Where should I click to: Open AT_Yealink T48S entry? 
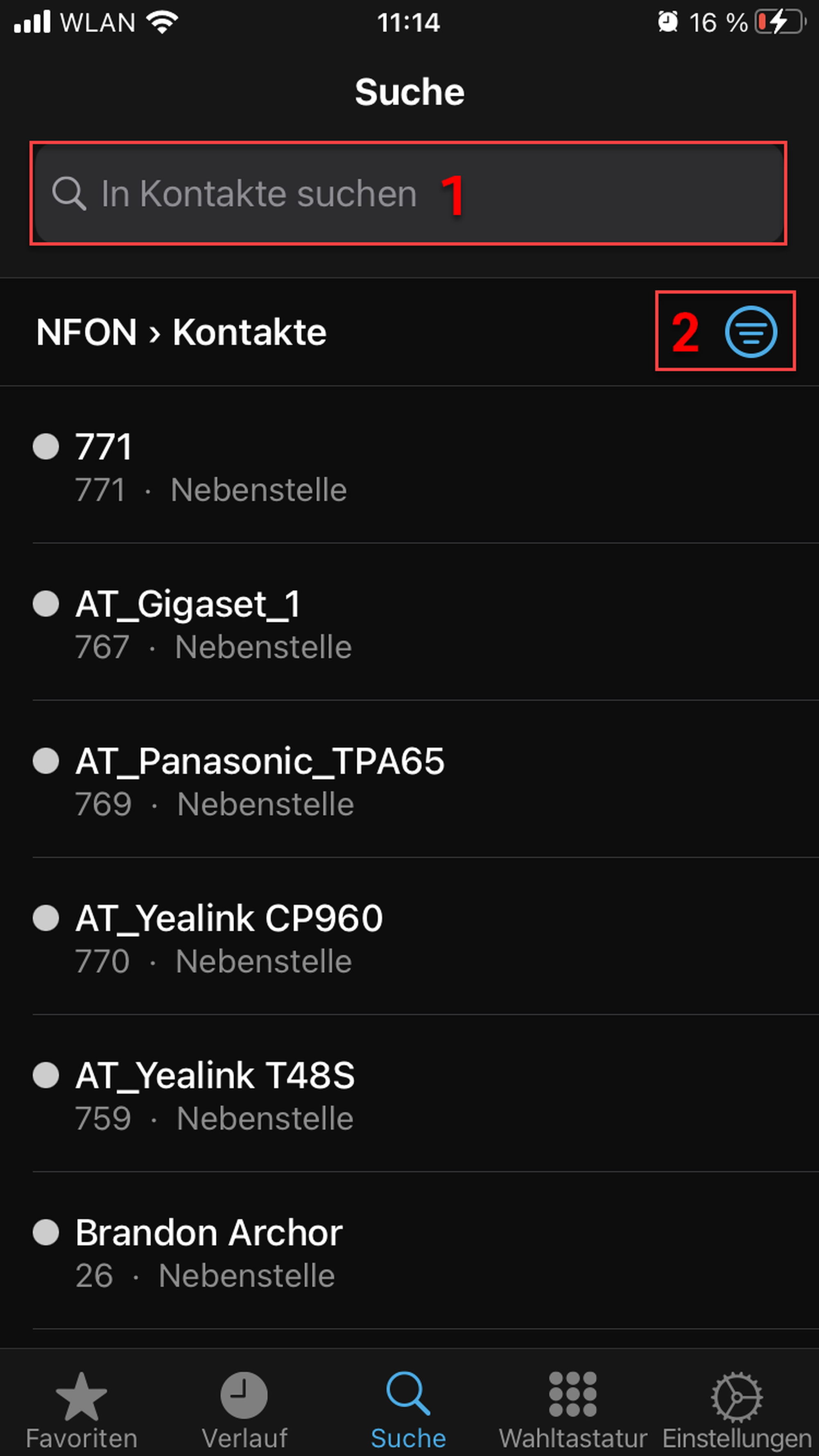point(215,1095)
